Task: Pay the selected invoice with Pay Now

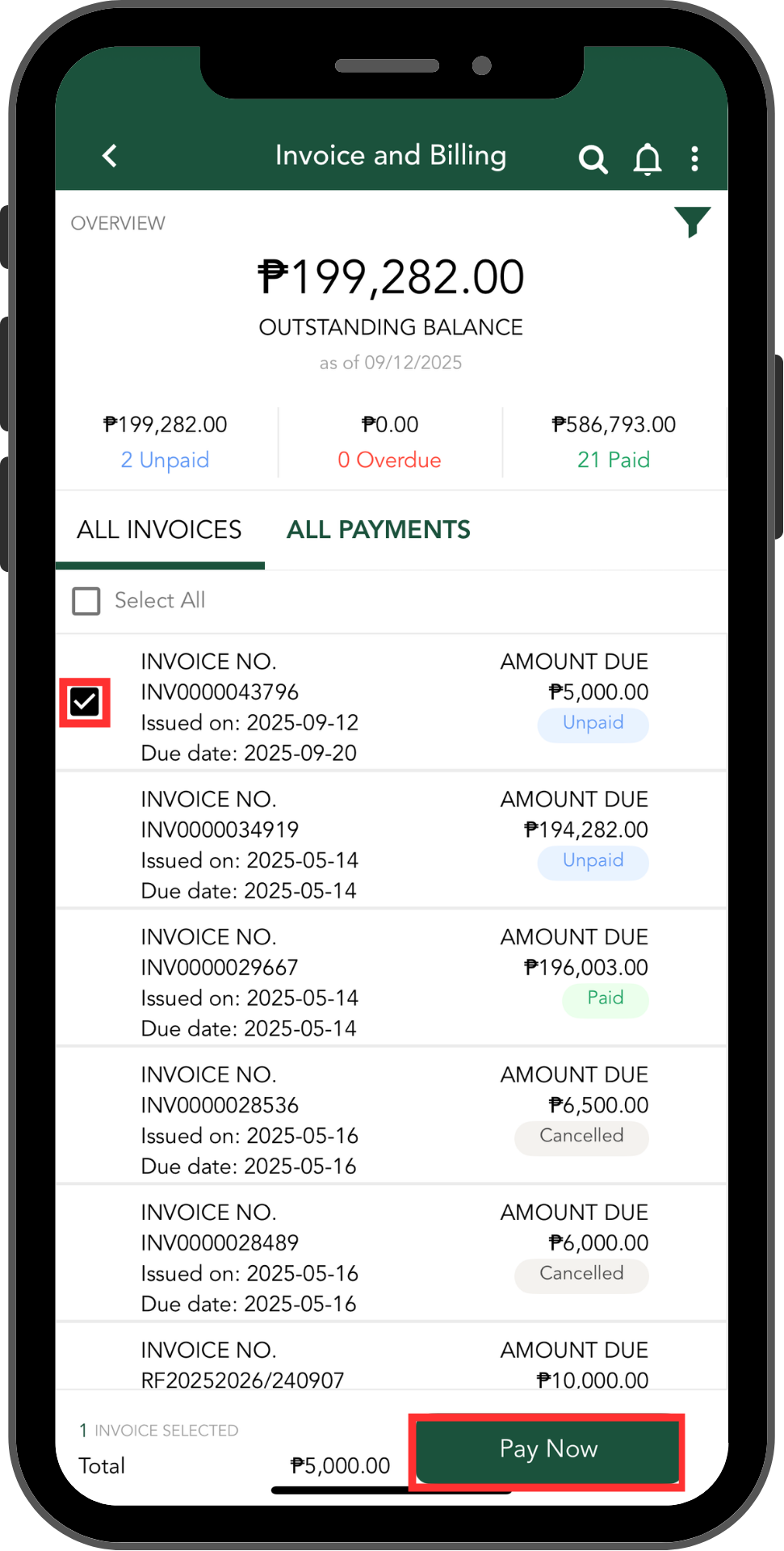Action: 547,1450
